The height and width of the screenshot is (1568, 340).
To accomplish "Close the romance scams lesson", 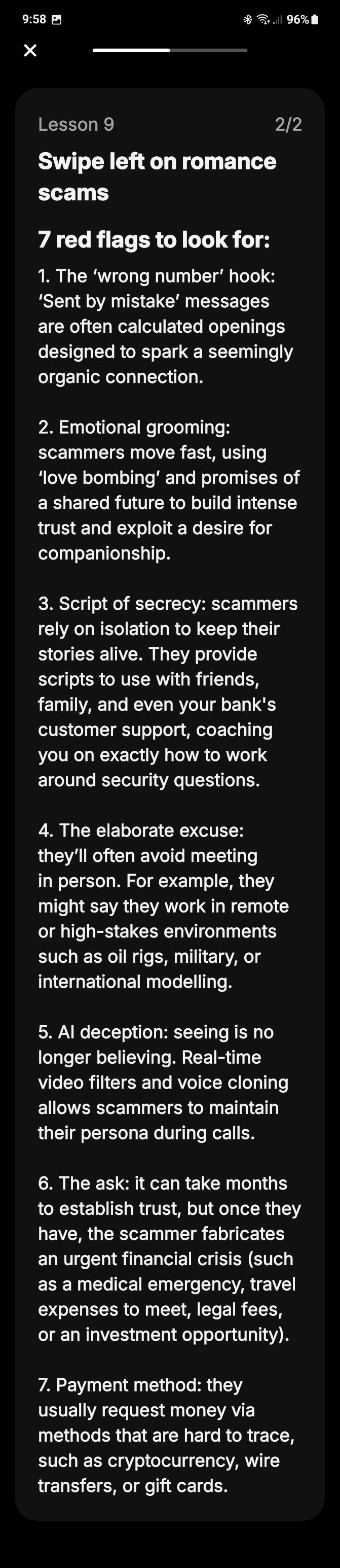I will pyautogui.click(x=30, y=51).
